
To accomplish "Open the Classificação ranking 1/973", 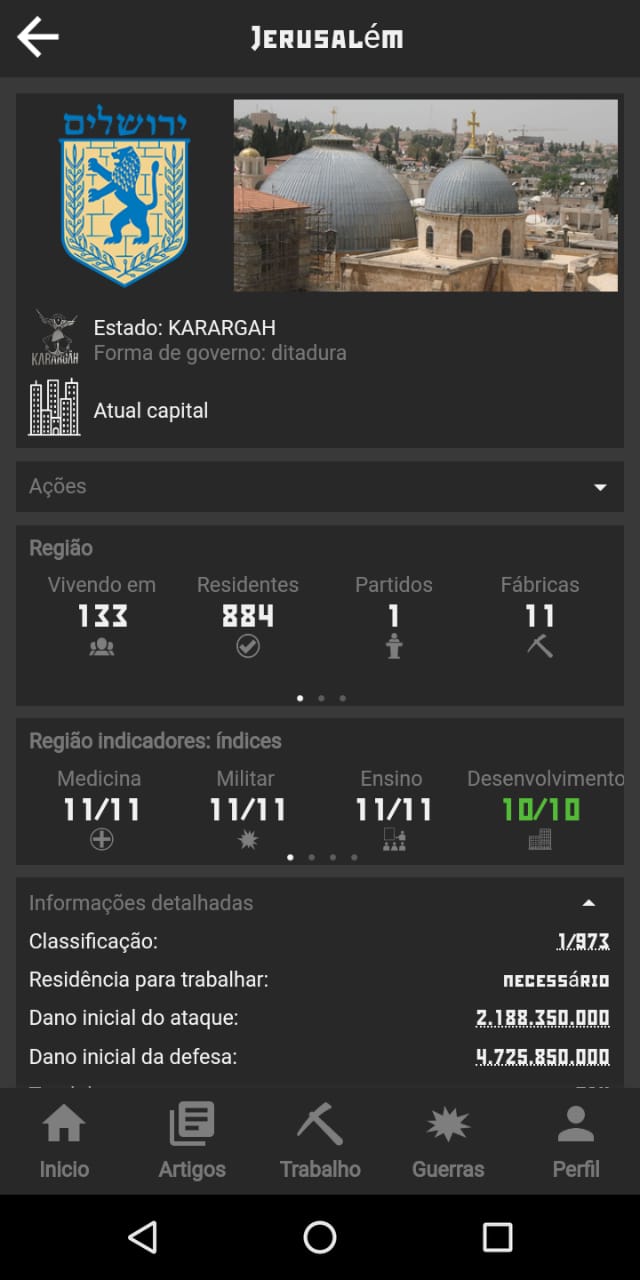I will coord(583,942).
